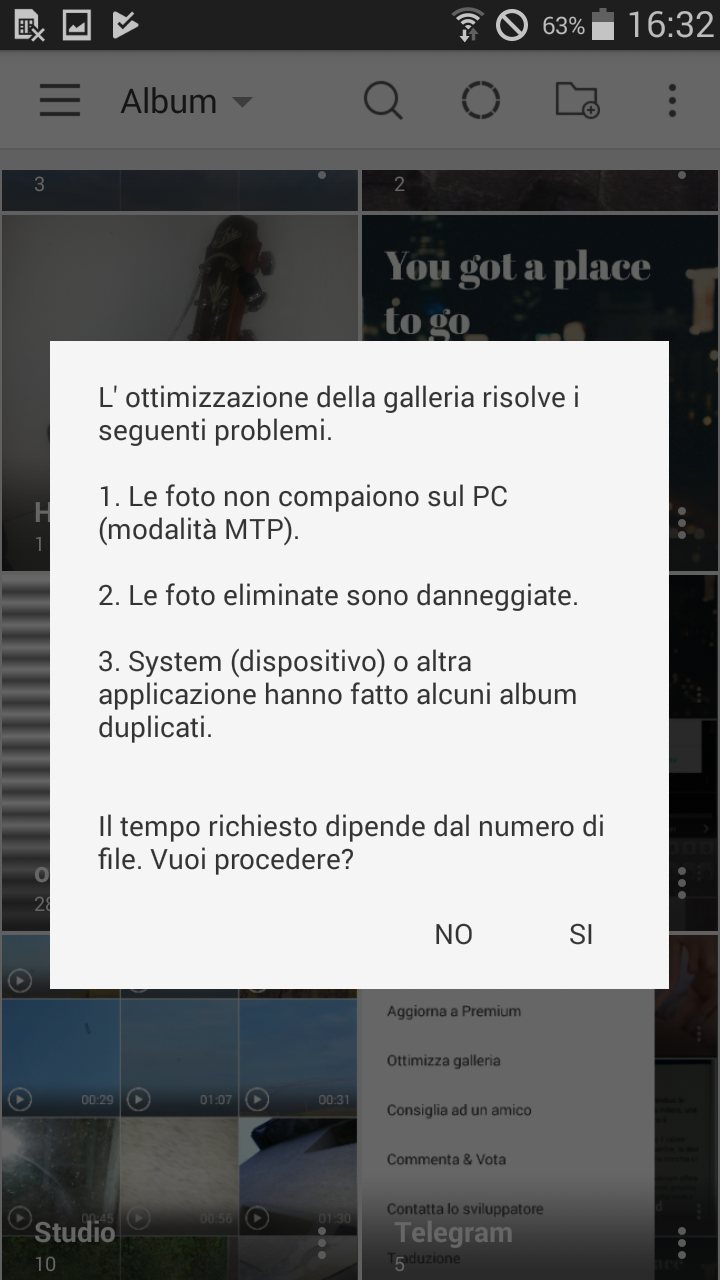Decline optimization by tapping NO
The height and width of the screenshot is (1280, 720).
tap(453, 934)
